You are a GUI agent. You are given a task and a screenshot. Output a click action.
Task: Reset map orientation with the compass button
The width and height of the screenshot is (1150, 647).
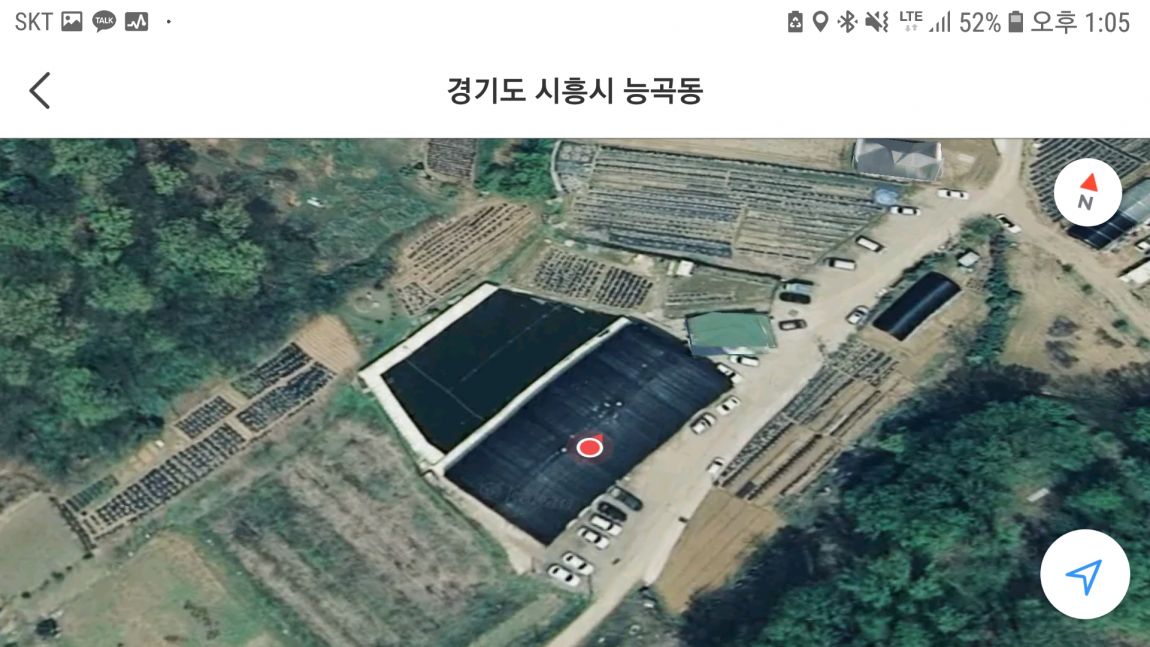click(1087, 192)
